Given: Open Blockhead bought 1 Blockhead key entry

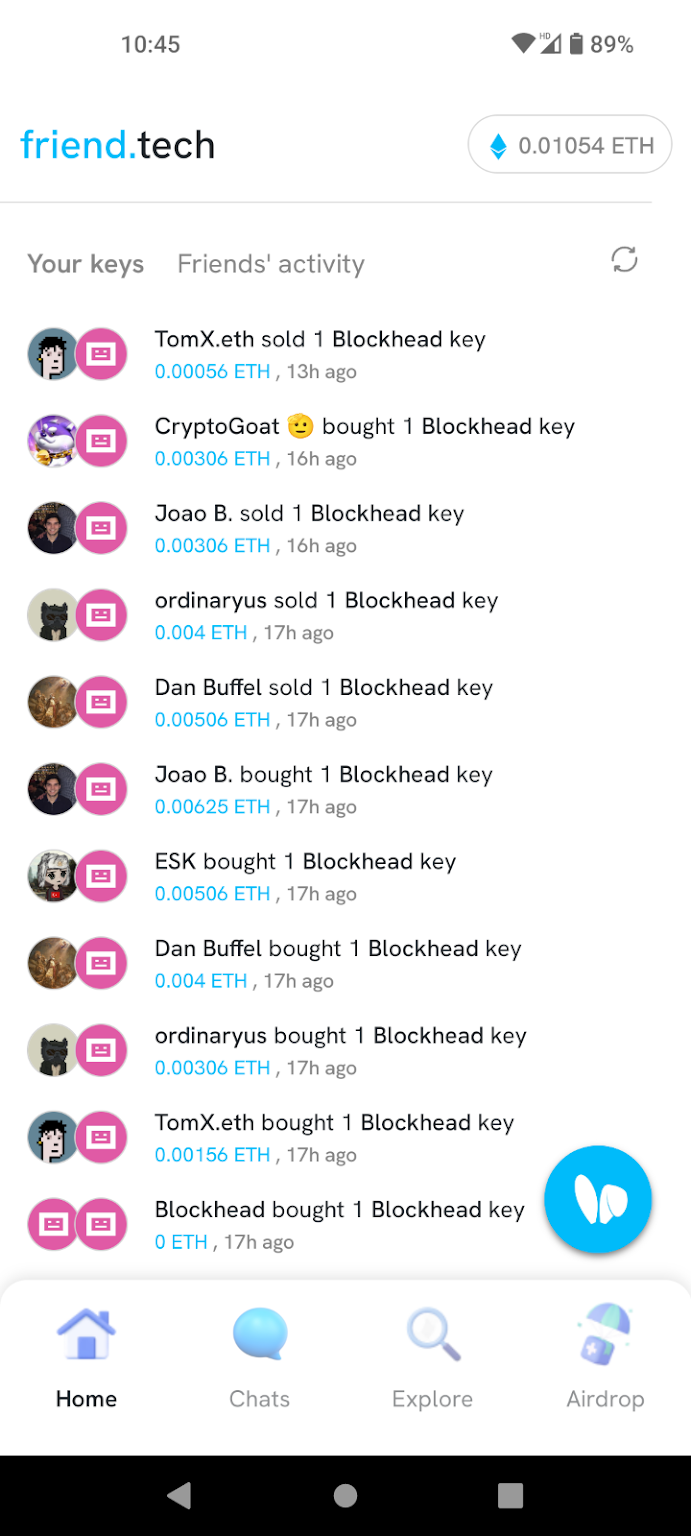Looking at the screenshot, I should tap(339, 1224).
